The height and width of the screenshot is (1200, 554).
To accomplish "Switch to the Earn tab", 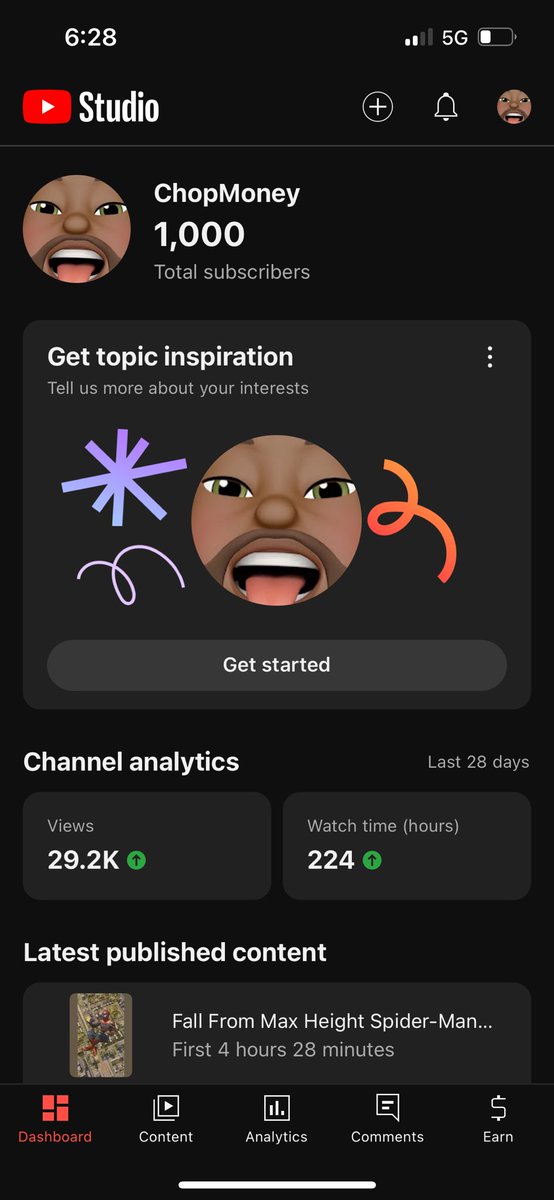I will click(x=498, y=1118).
